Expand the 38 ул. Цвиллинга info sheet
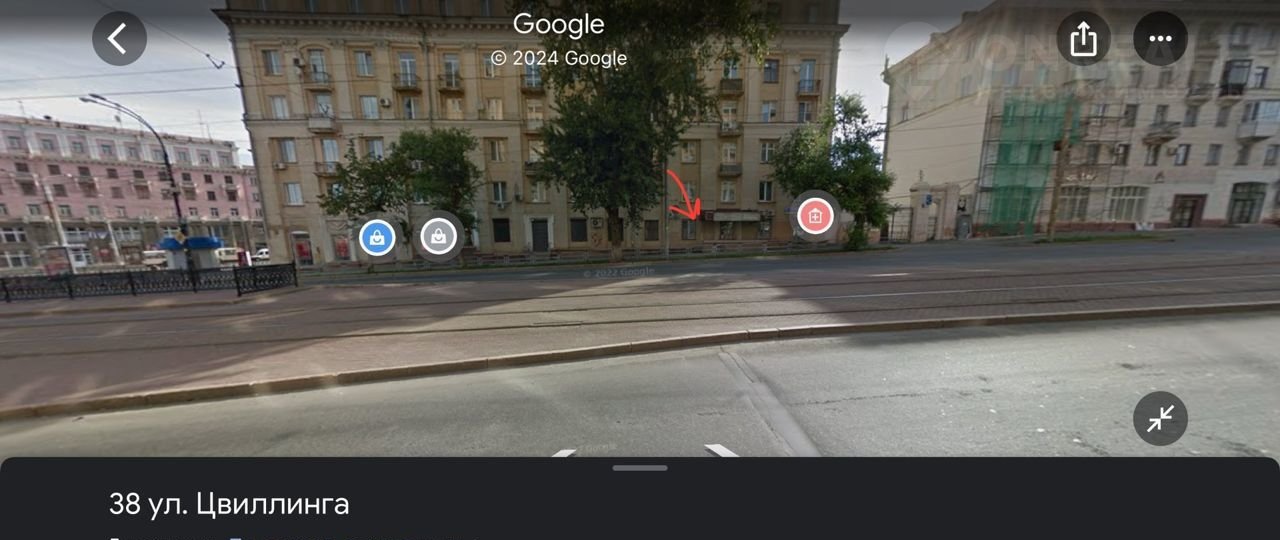Viewport: 1280px width, 540px height. tap(640, 468)
